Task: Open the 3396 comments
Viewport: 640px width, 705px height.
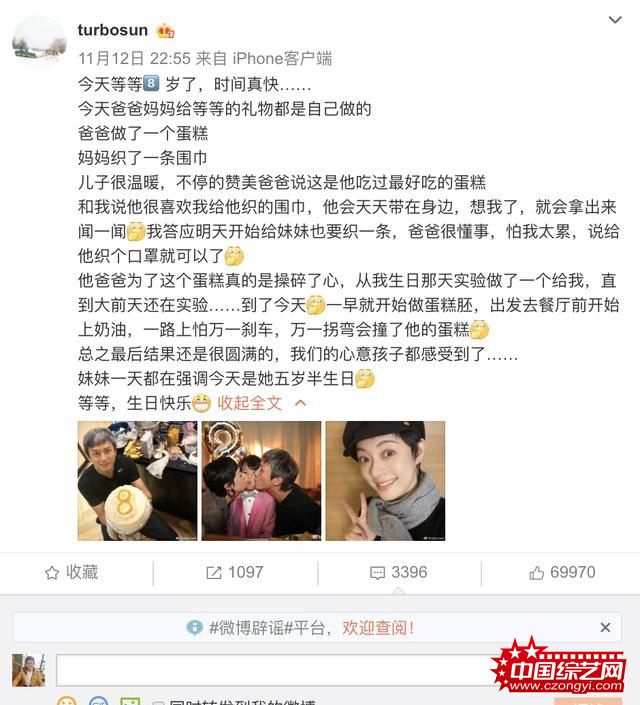Action: (x=398, y=572)
